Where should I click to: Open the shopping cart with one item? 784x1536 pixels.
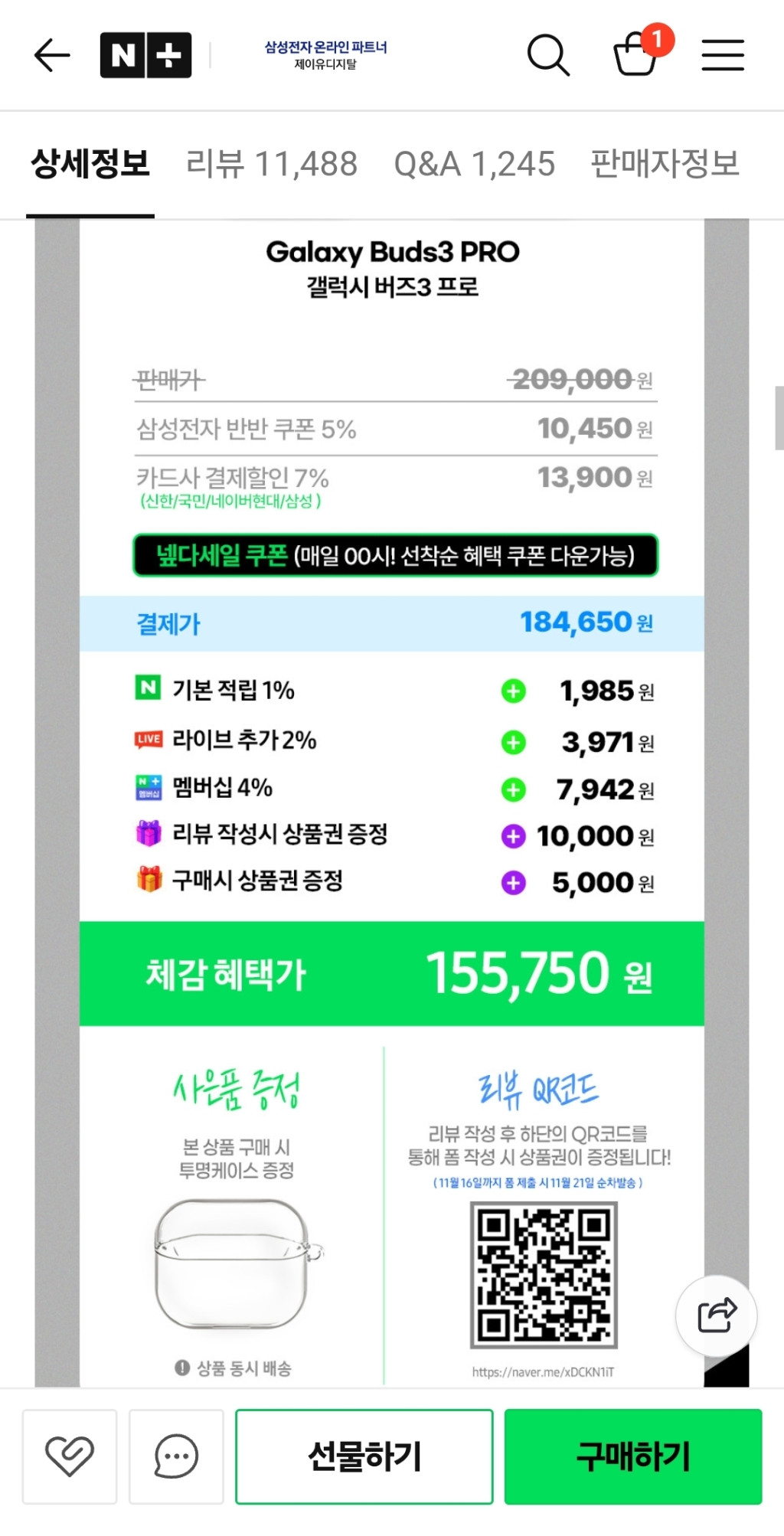tap(637, 54)
